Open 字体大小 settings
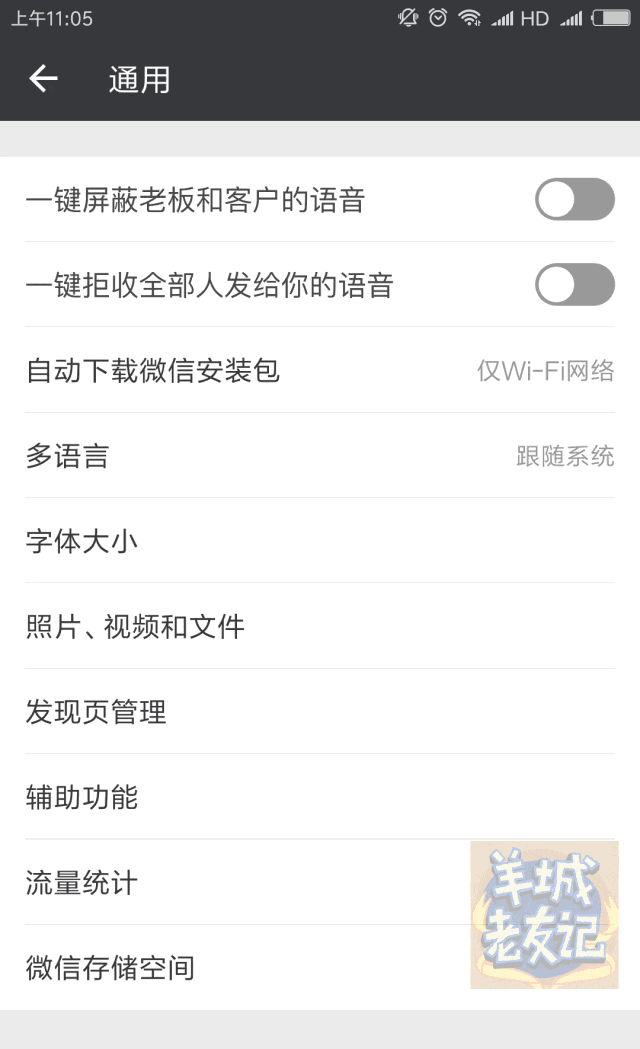Viewport: 640px width, 1049px height. coord(320,541)
